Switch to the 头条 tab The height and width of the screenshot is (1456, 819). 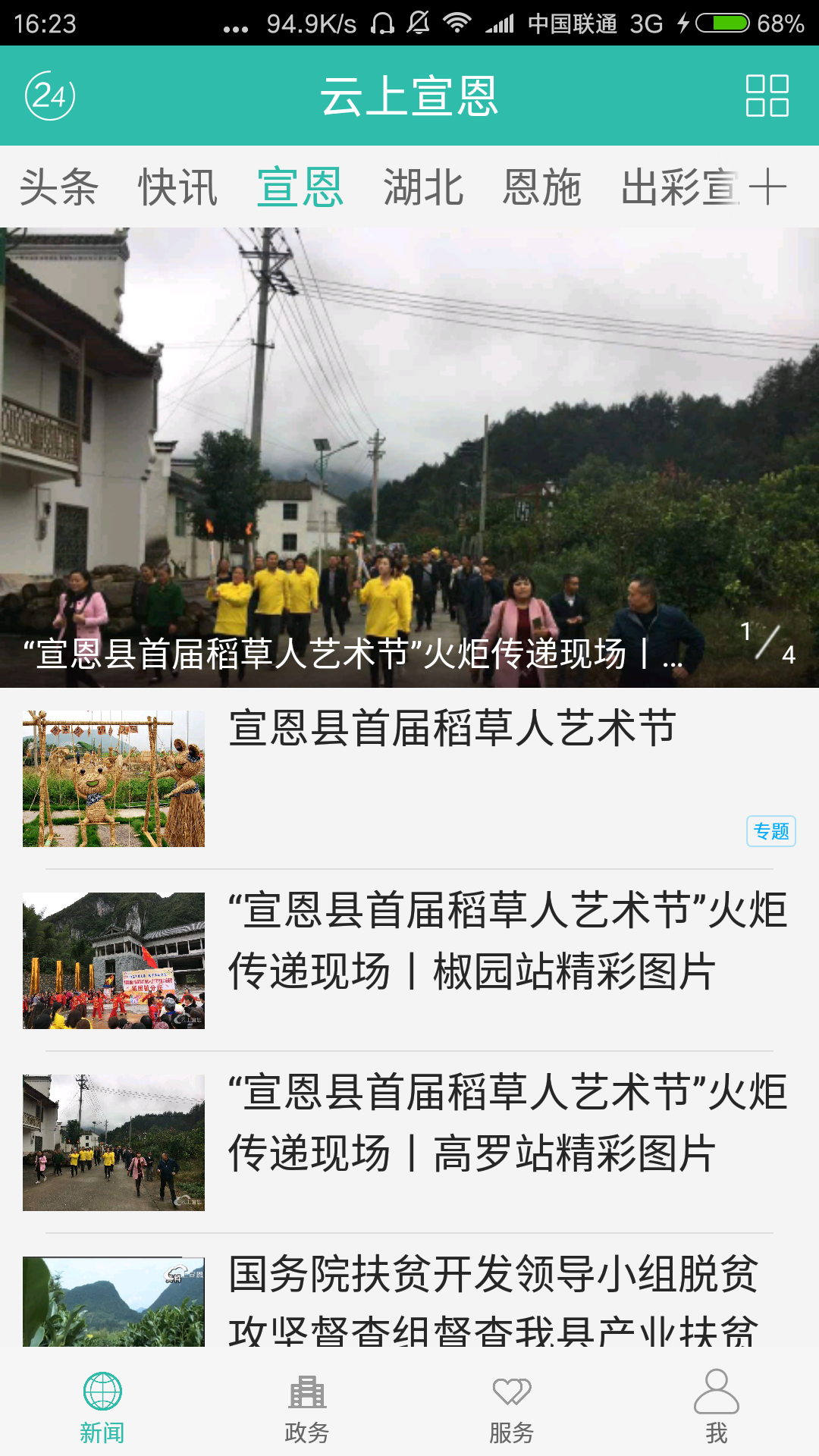59,187
